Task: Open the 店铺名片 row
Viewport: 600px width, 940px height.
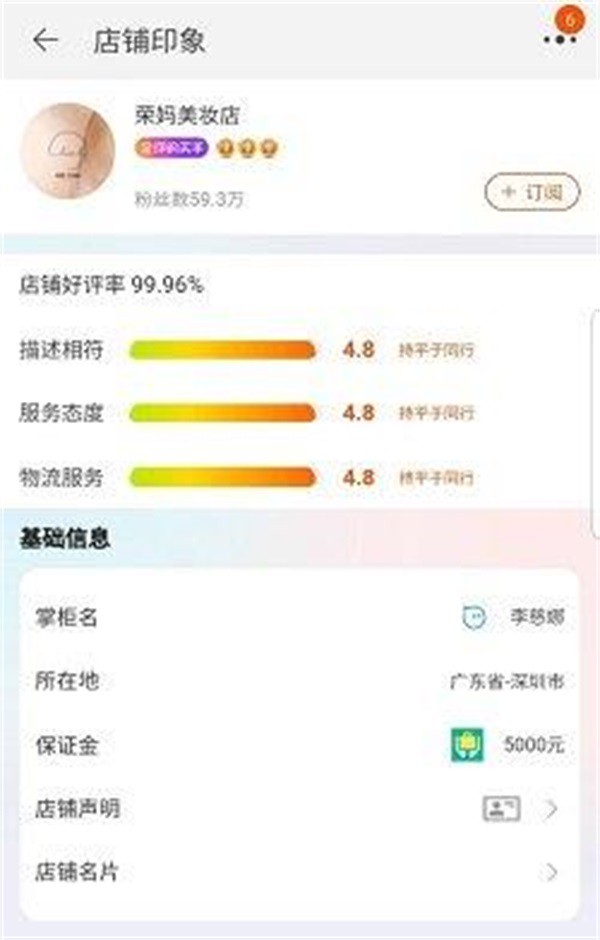Action: click(300, 872)
